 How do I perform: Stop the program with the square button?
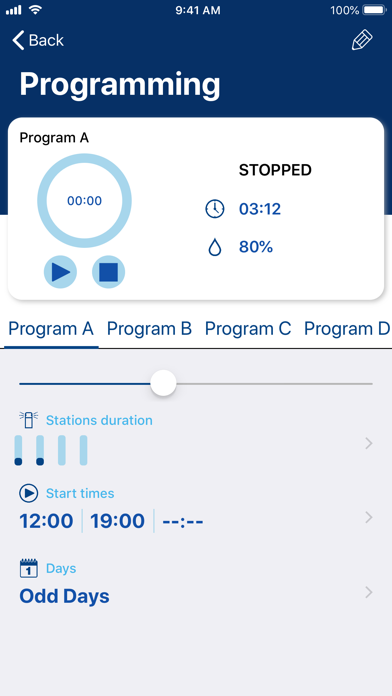[x=108, y=272]
